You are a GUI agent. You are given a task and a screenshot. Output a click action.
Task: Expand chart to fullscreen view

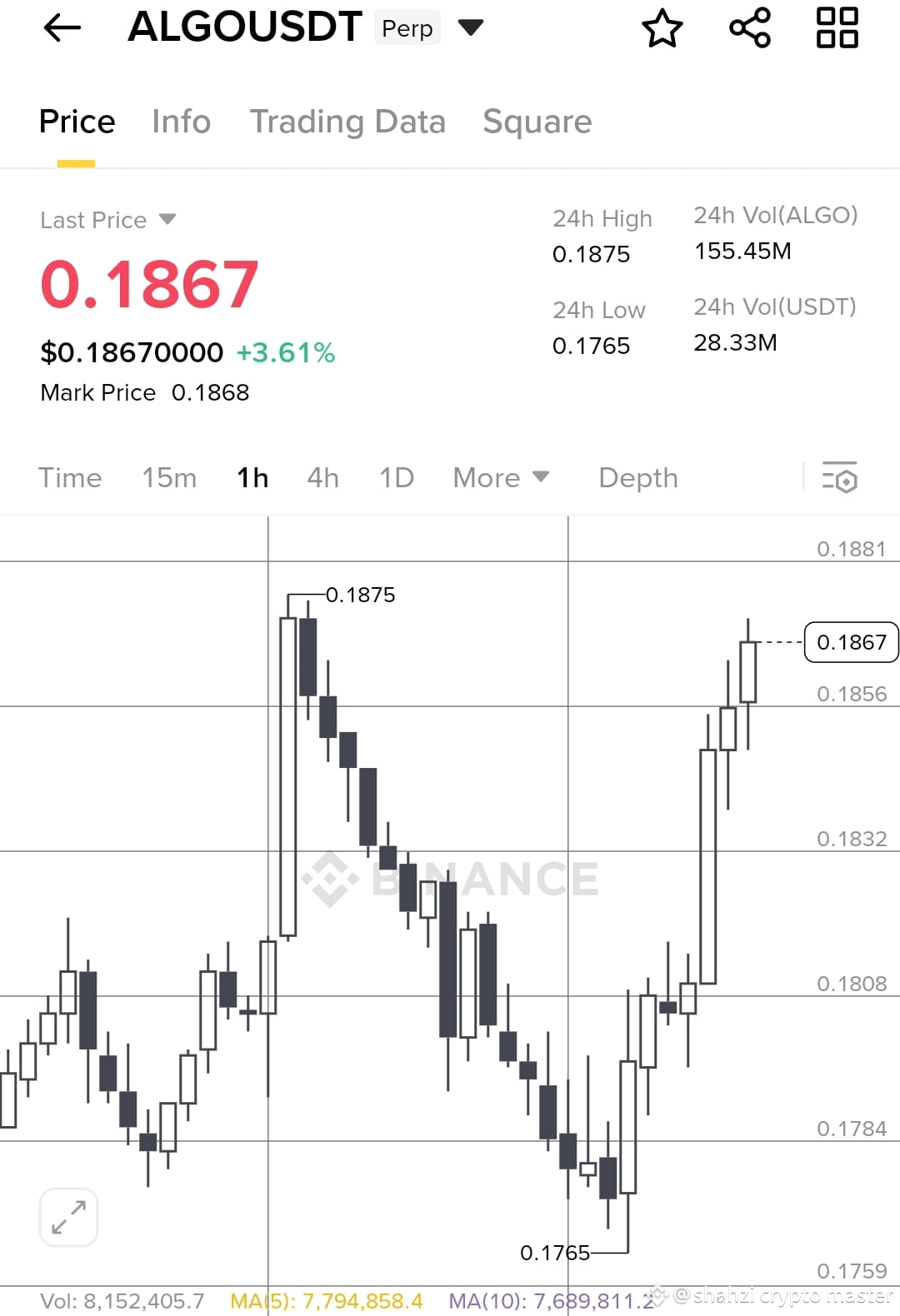(x=67, y=1216)
